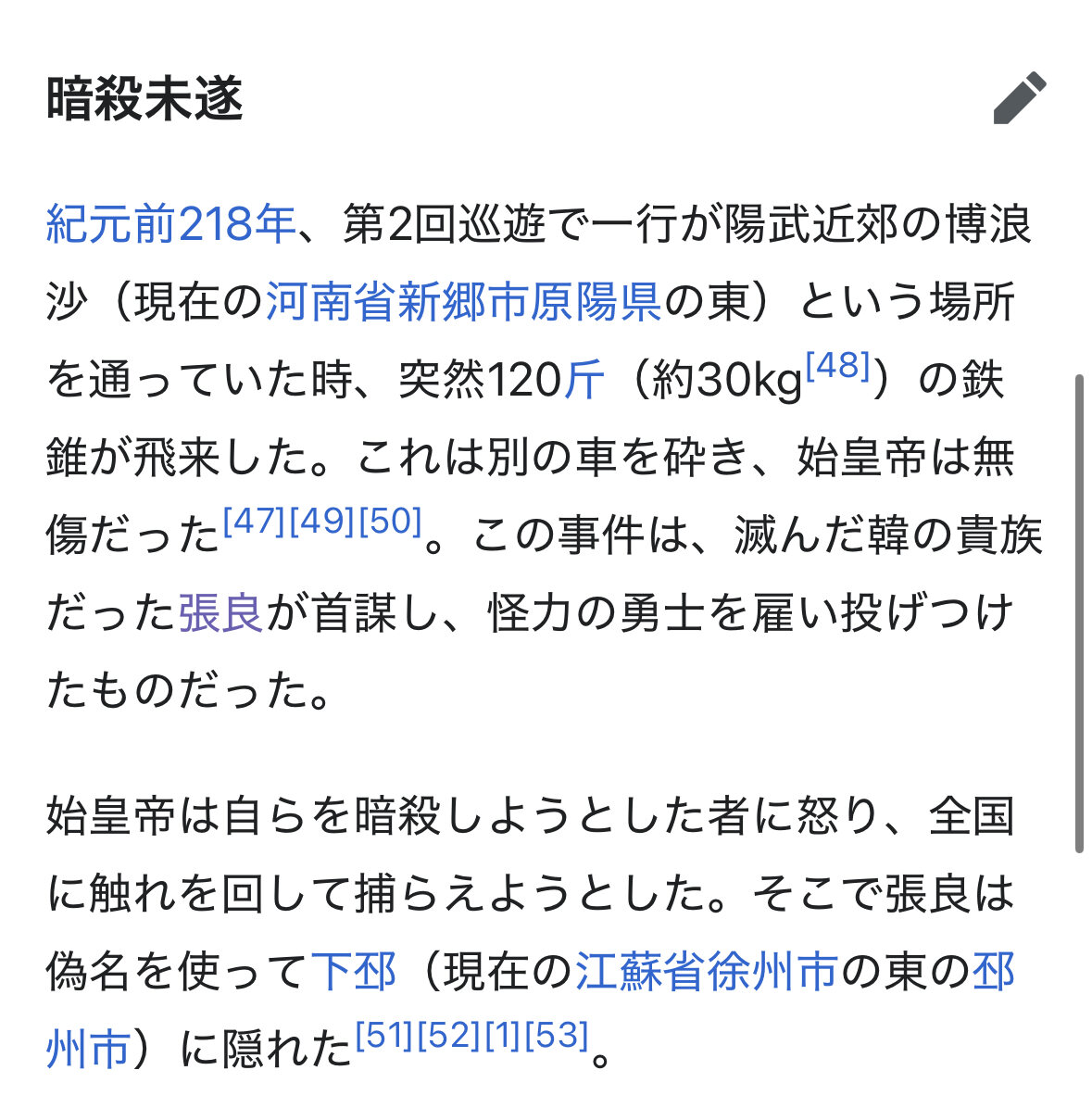Viewport: 1092px width, 1108px height.
Task: Show reference [53]
Action: 557,1035
